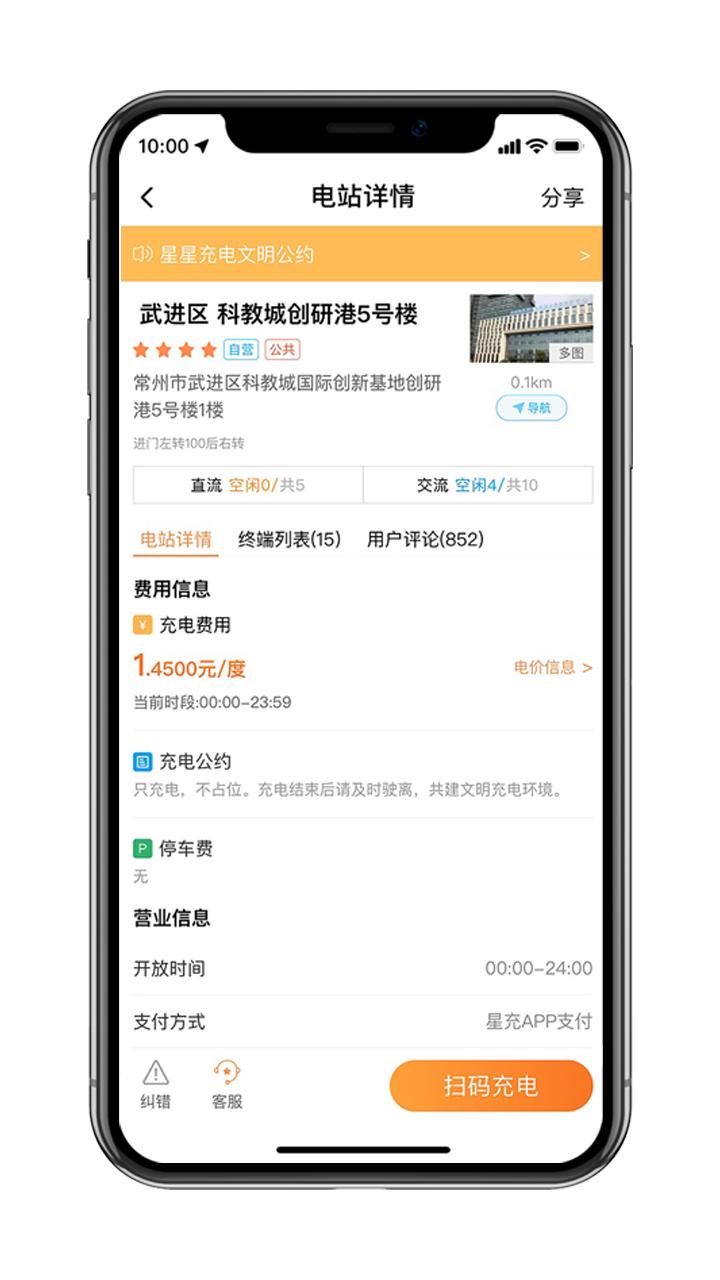
Task: Share this charging station
Action: click(x=562, y=197)
